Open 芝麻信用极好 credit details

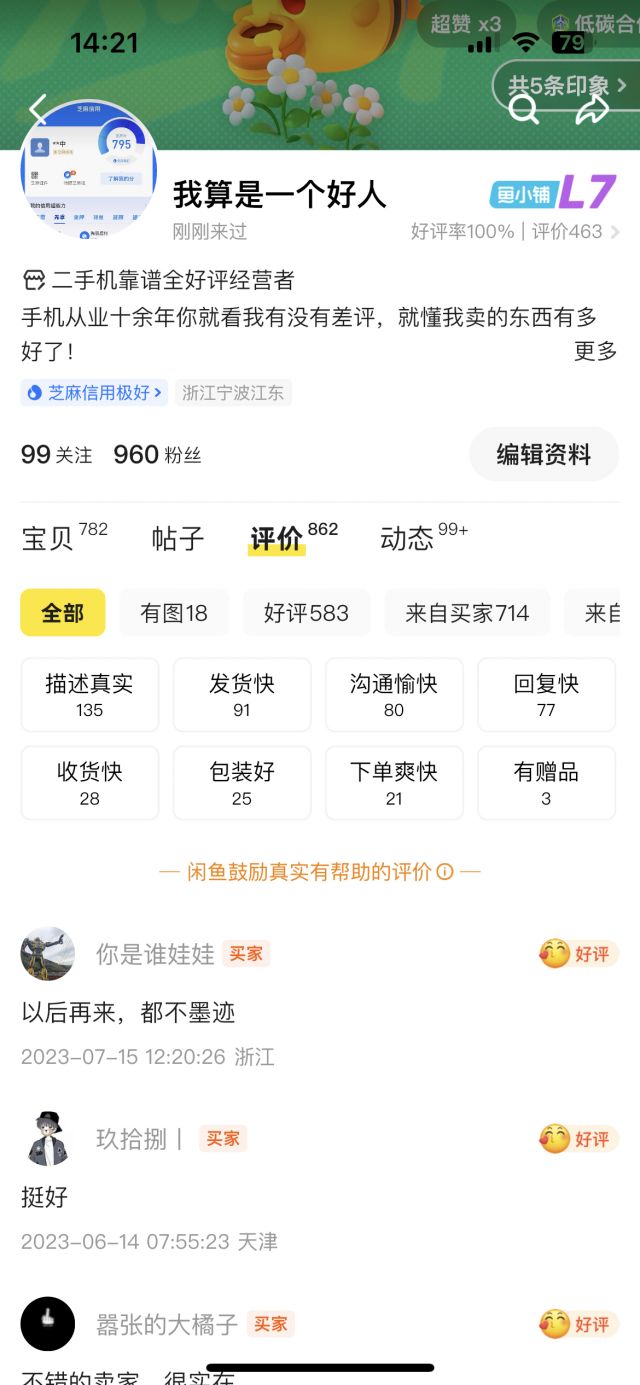click(92, 393)
